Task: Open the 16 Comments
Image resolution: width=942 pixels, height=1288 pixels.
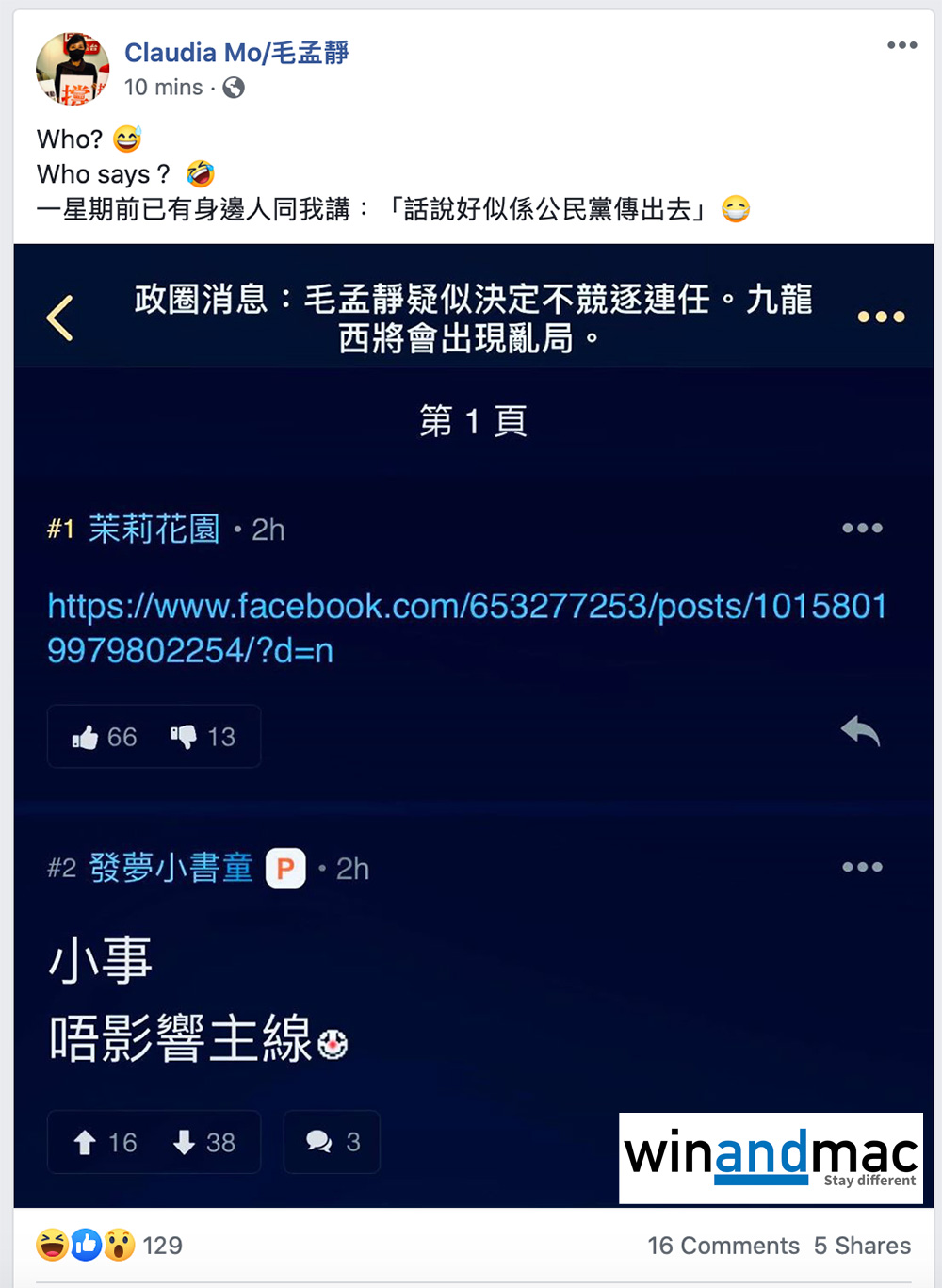Action: 723,1246
